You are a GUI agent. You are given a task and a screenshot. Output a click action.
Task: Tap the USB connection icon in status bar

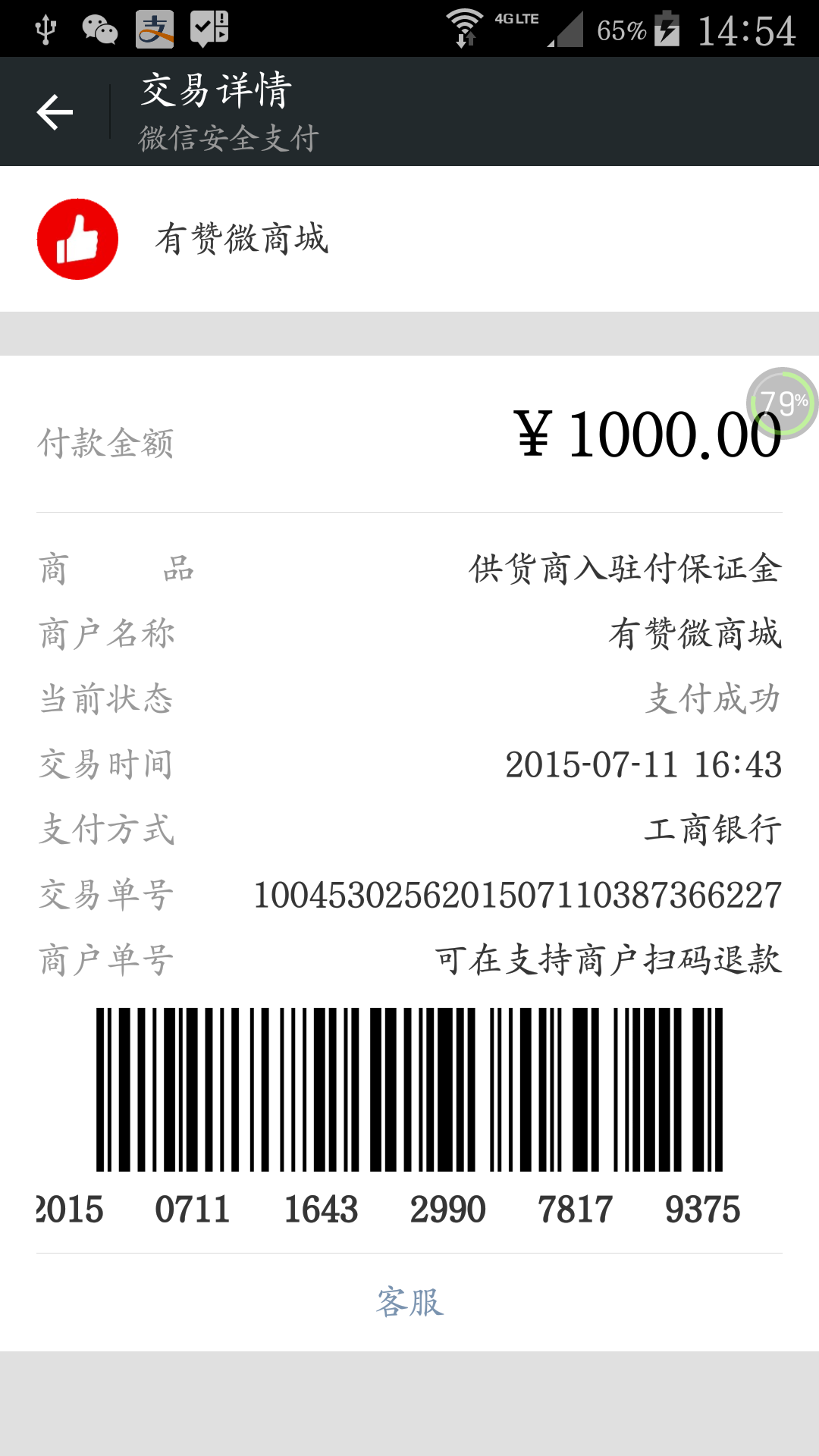47,27
